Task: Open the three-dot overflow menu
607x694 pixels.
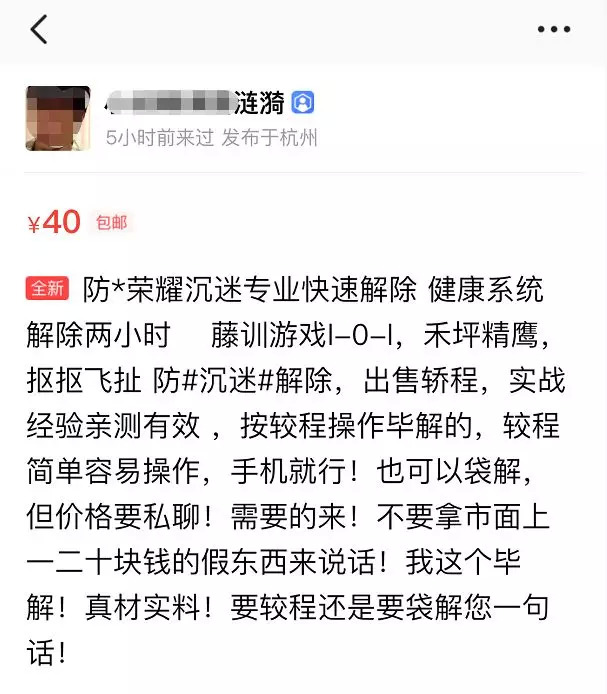Action: [553, 30]
